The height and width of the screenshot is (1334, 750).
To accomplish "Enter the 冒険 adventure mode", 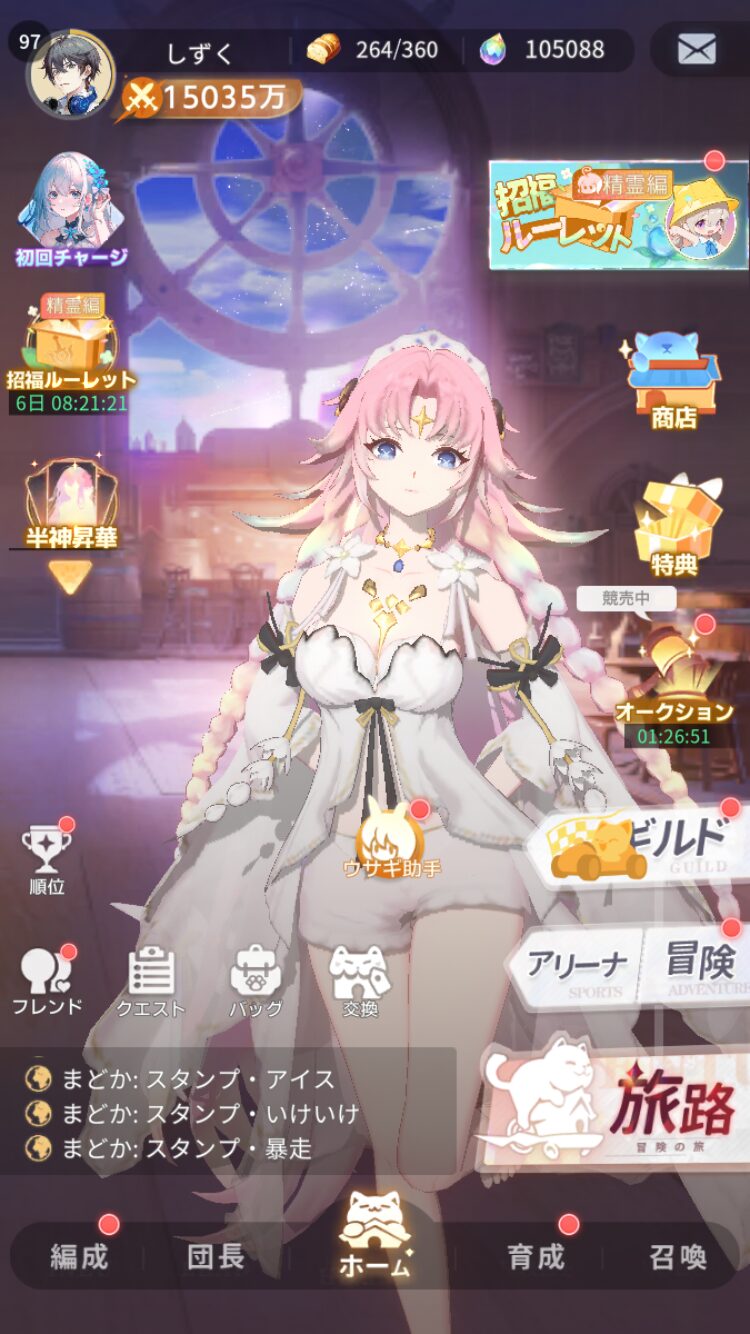I will click(x=699, y=965).
